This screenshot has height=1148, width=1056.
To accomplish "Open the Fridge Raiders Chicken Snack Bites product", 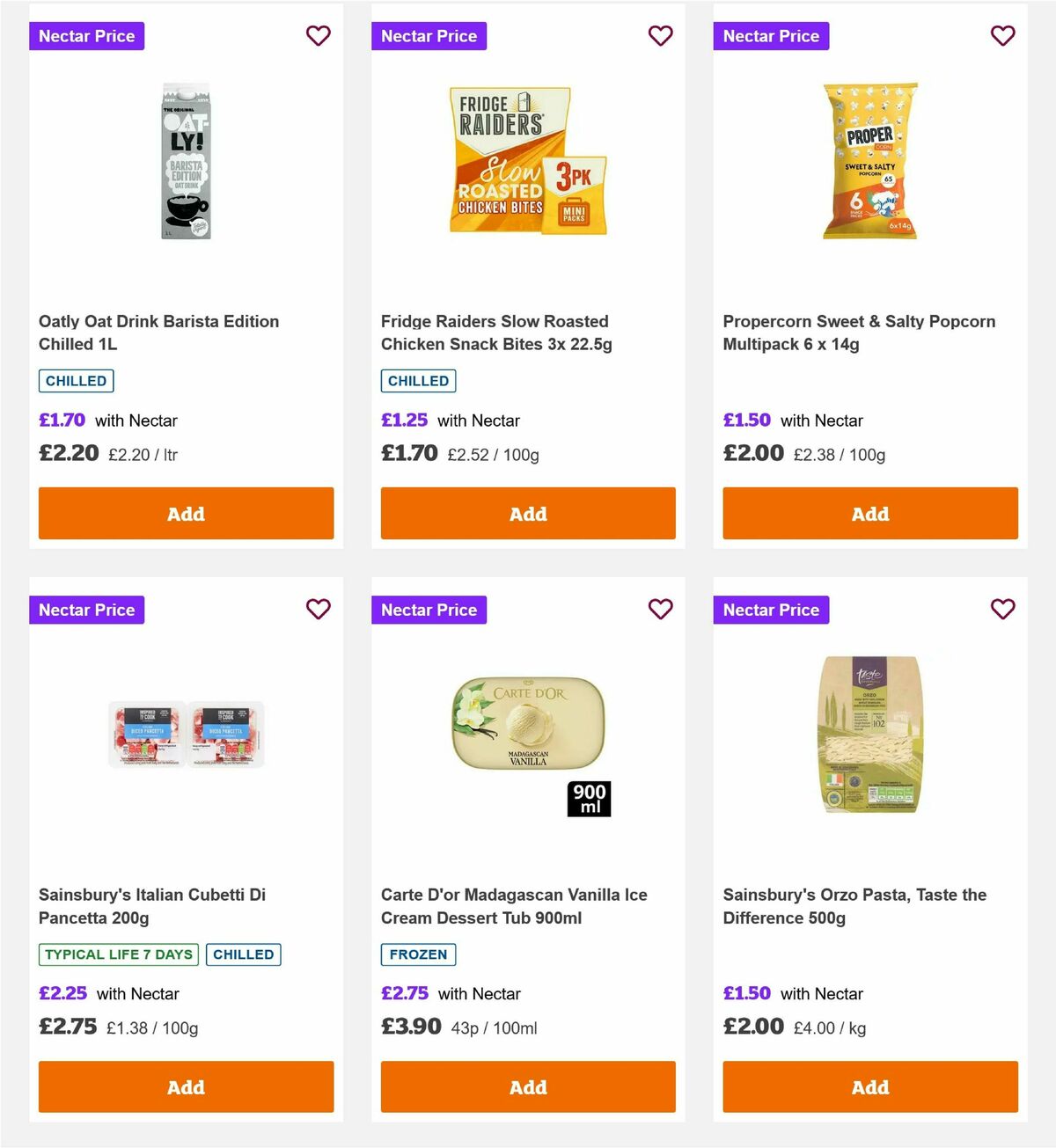I will (x=494, y=333).
